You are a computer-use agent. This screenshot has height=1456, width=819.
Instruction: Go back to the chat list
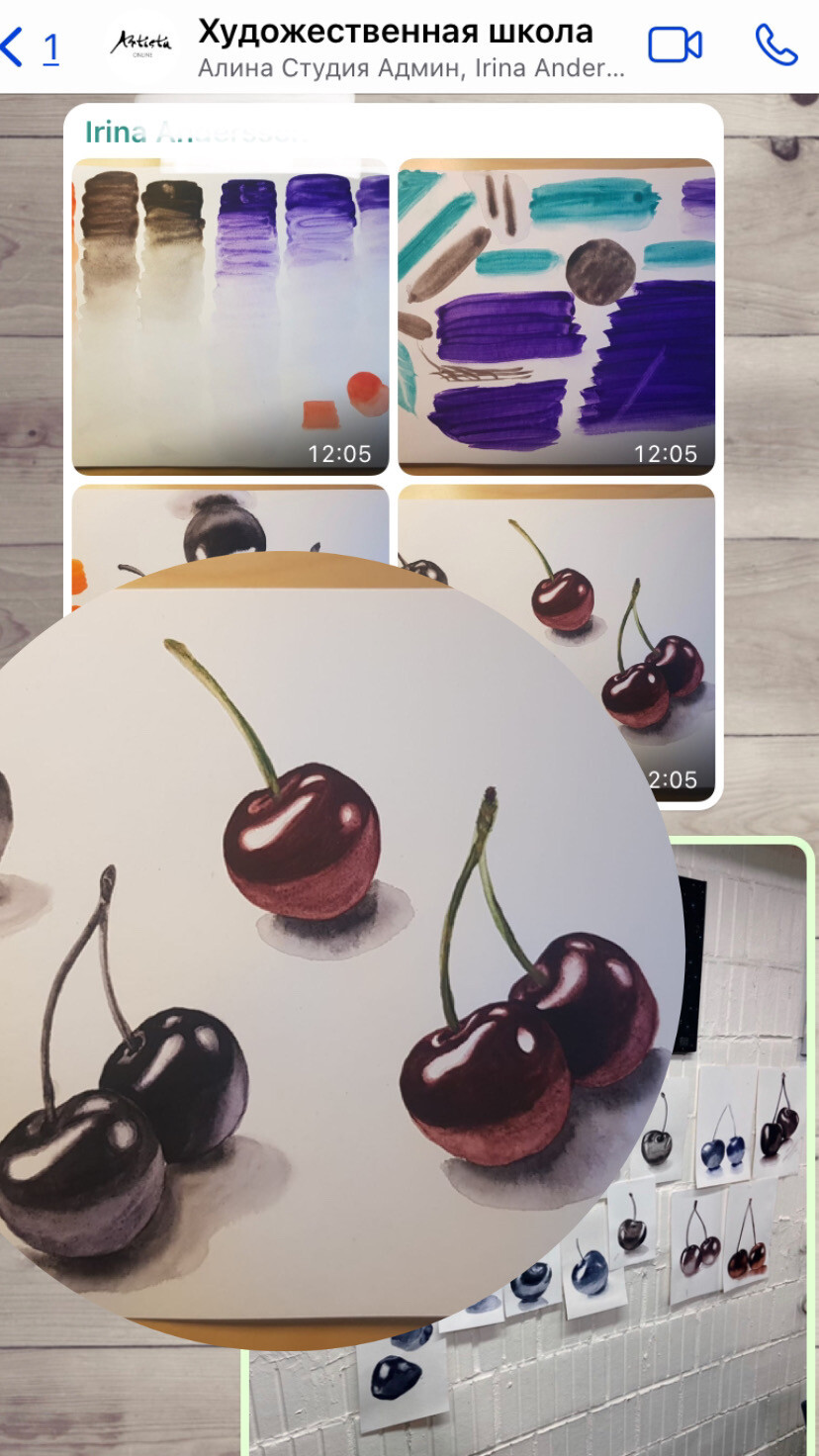(30, 46)
